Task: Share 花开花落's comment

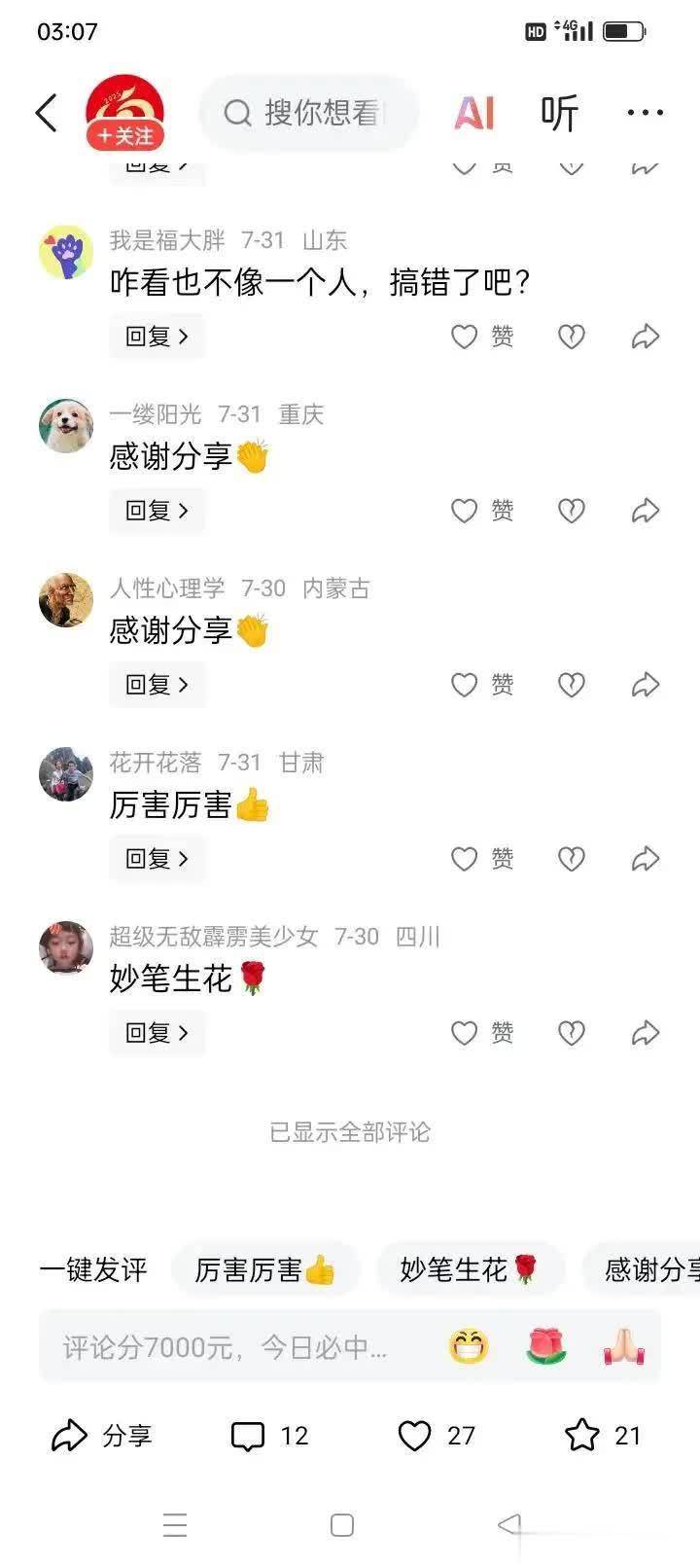Action: click(646, 859)
